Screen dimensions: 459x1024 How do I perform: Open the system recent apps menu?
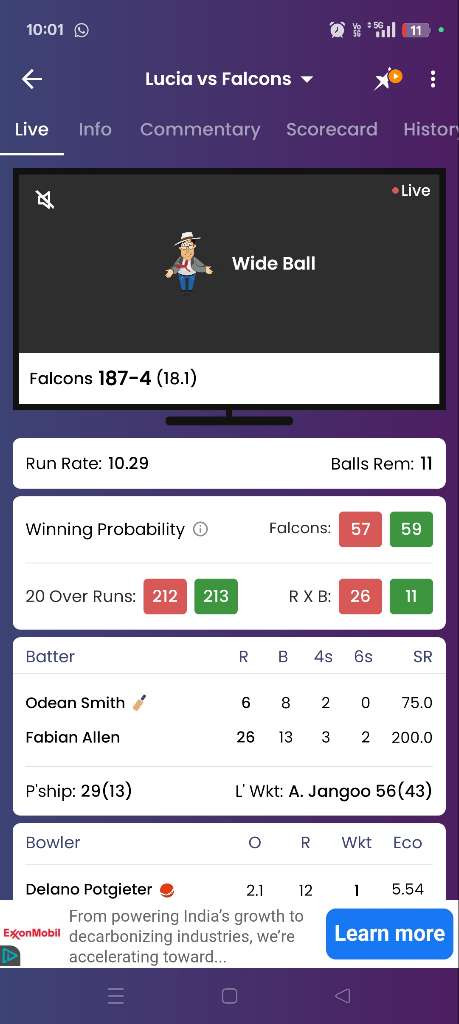coord(116,995)
